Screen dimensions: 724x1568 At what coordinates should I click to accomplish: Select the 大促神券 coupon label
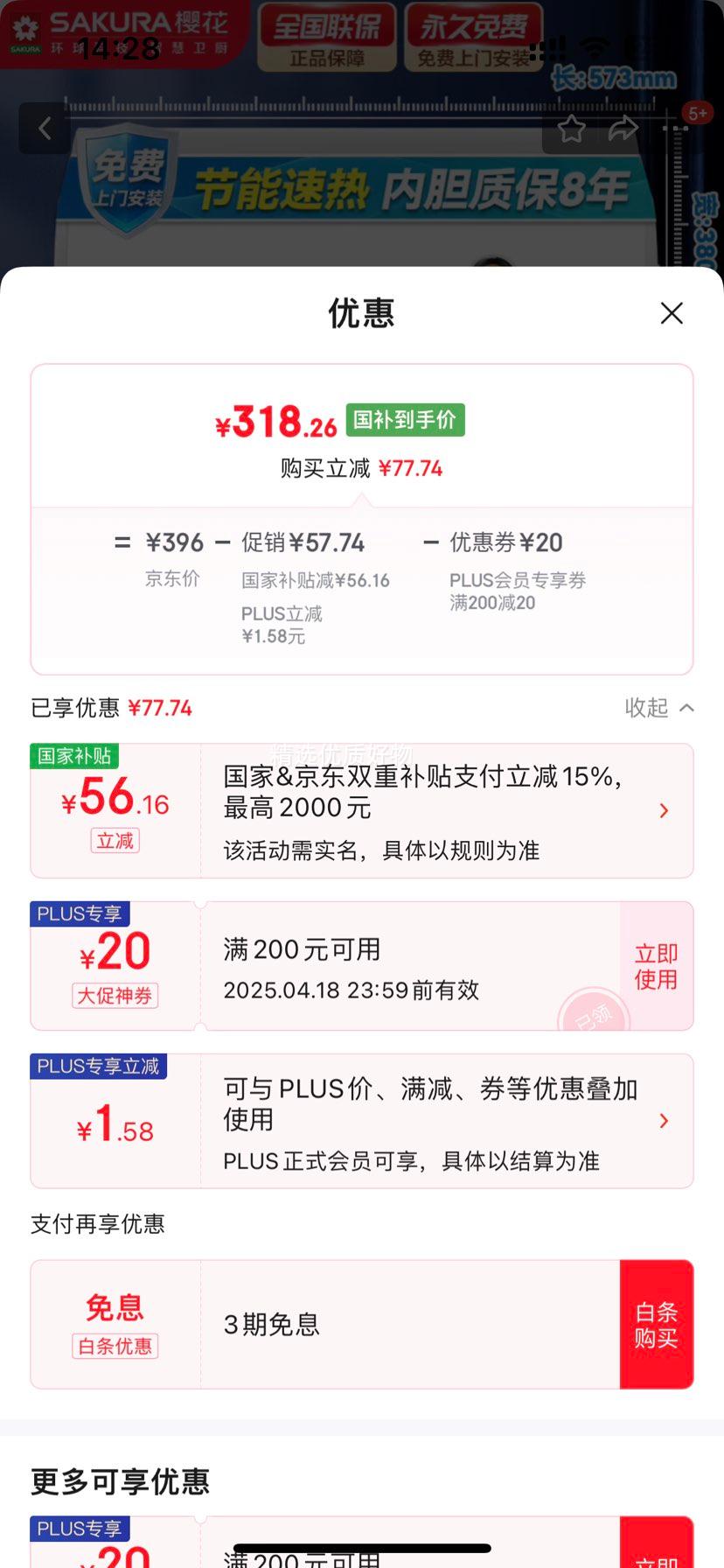[115, 997]
